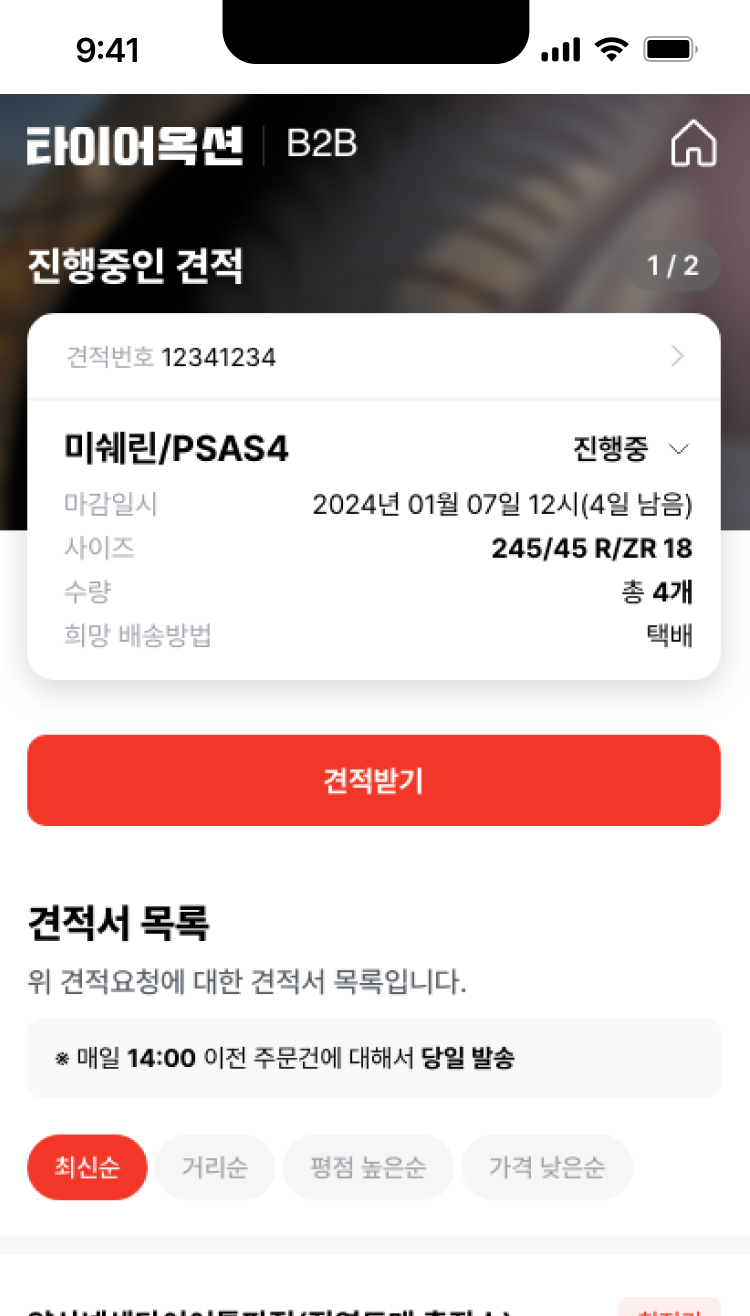
Task: Sort quotes by 최신순
Action: (87, 1167)
